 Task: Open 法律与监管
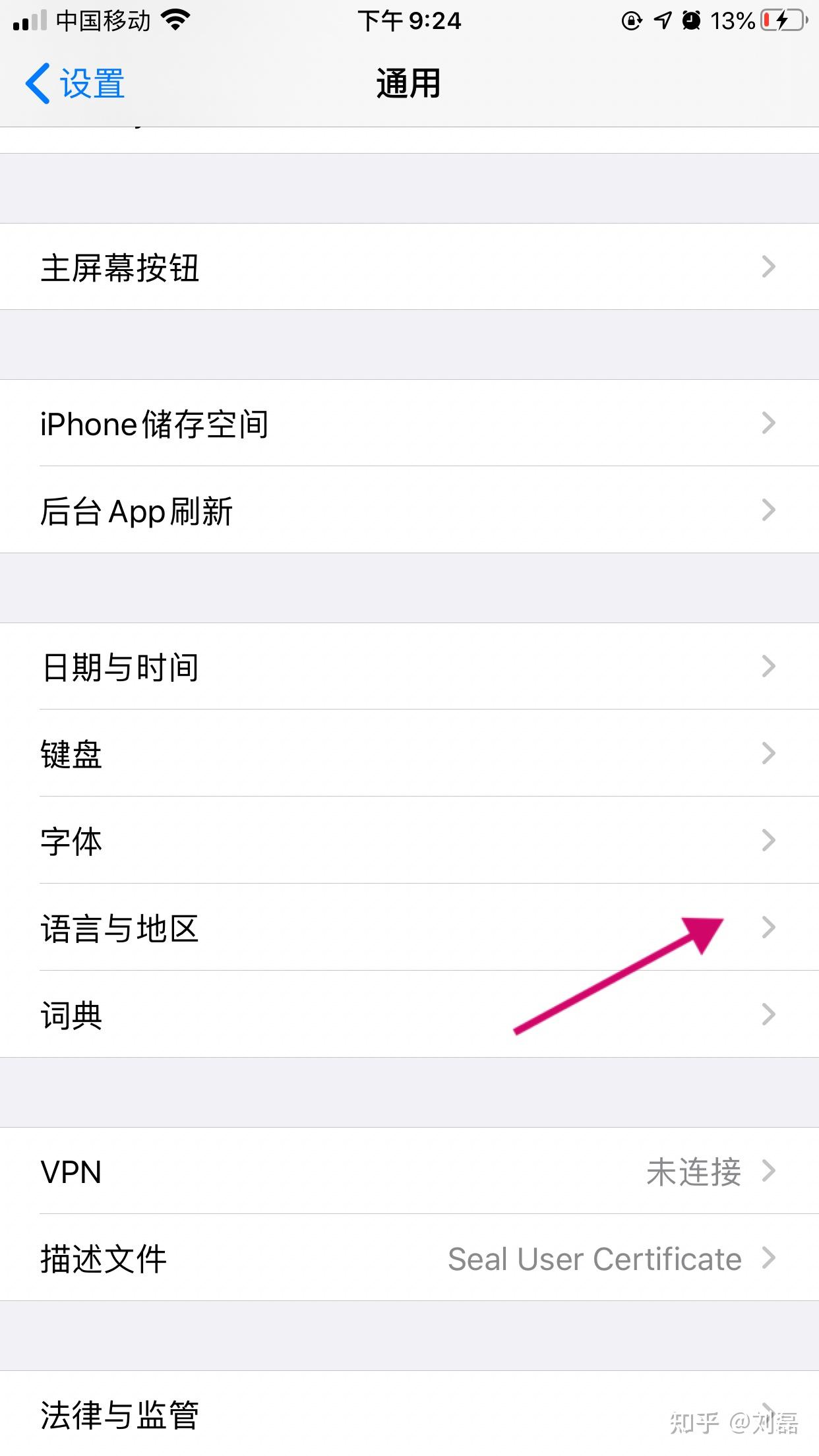click(x=409, y=1414)
